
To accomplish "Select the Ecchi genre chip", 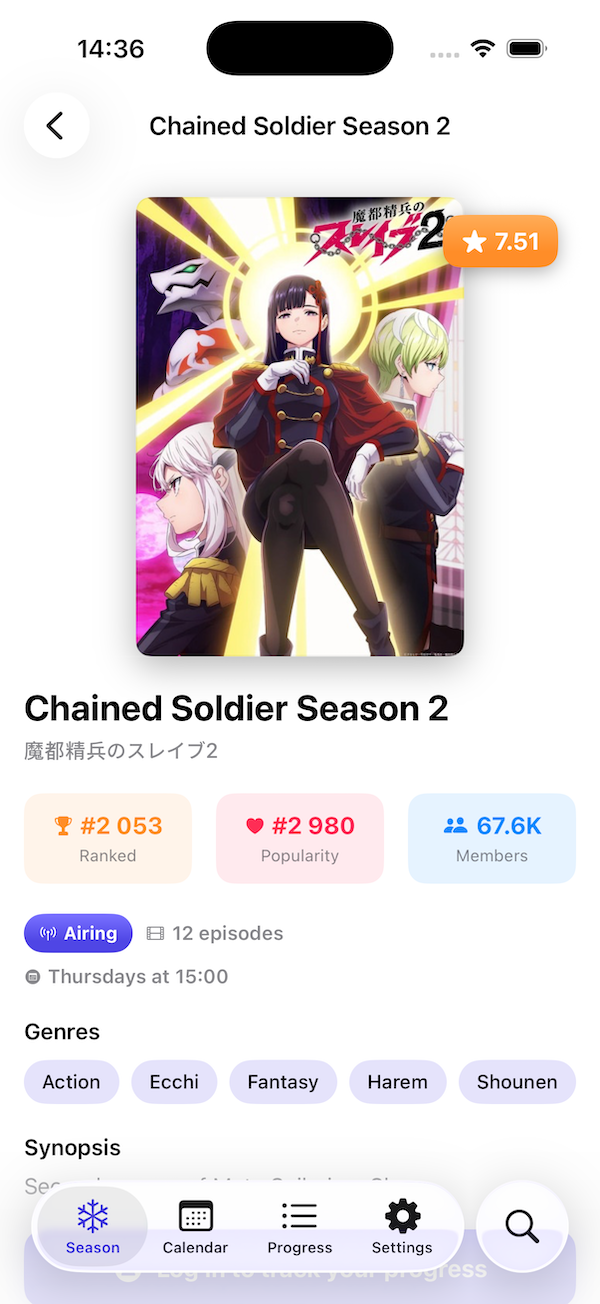I will coord(174,1082).
